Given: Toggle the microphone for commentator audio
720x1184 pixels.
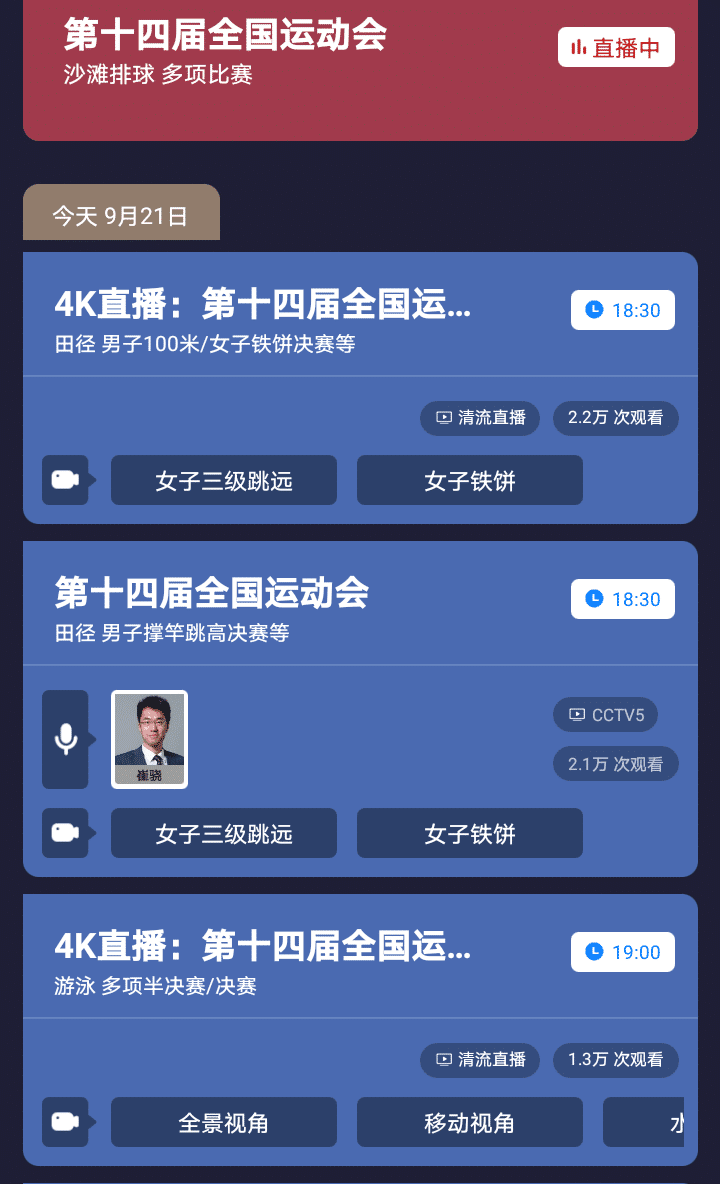Looking at the screenshot, I should click(65, 740).
